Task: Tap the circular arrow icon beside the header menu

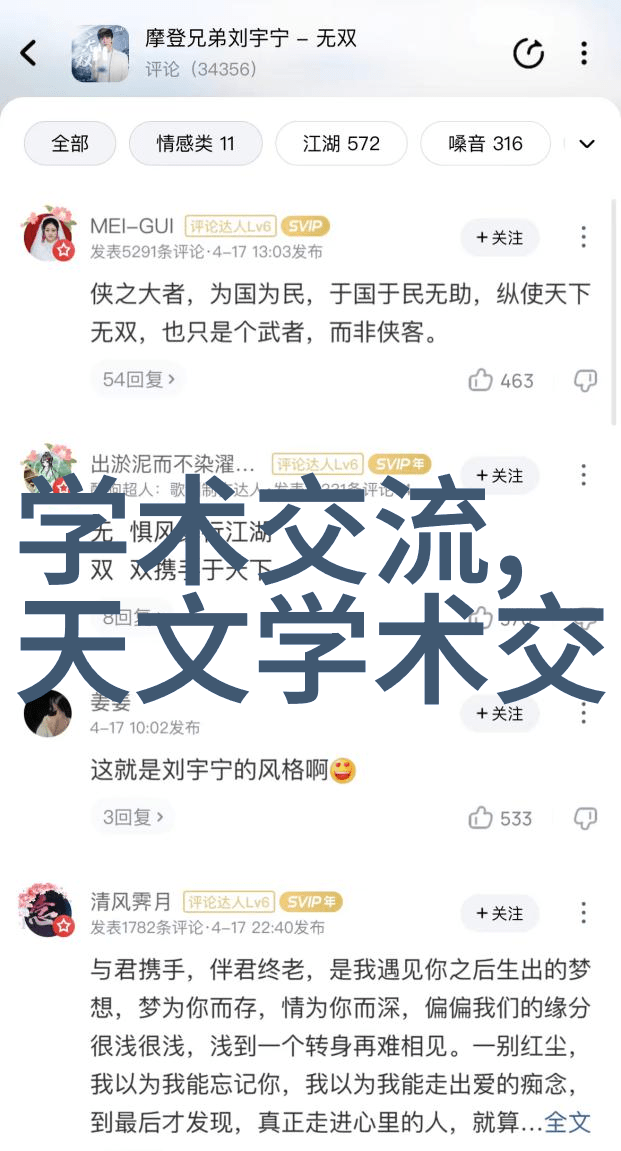Action: click(528, 53)
